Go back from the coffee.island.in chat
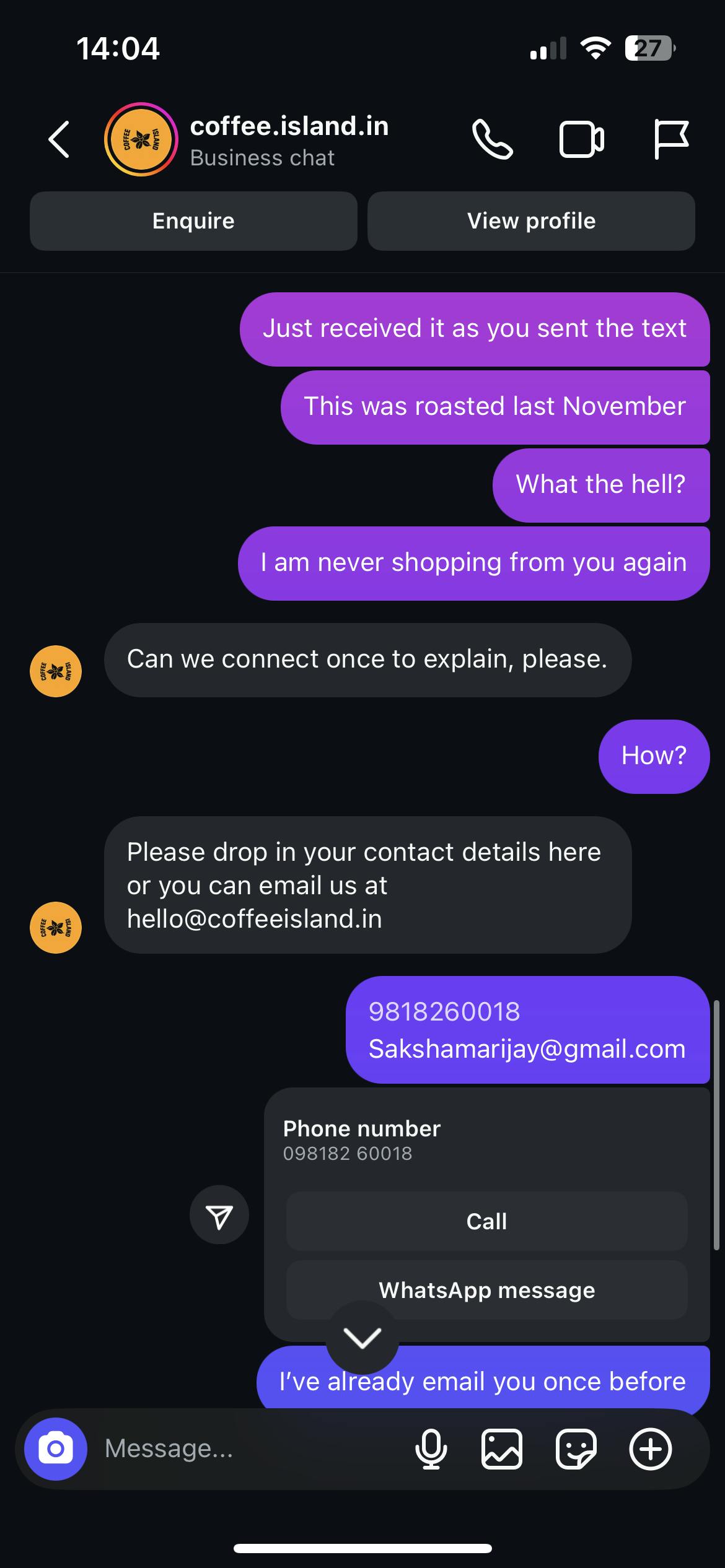The width and height of the screenshot is (725, 1568). click(59, 140)
